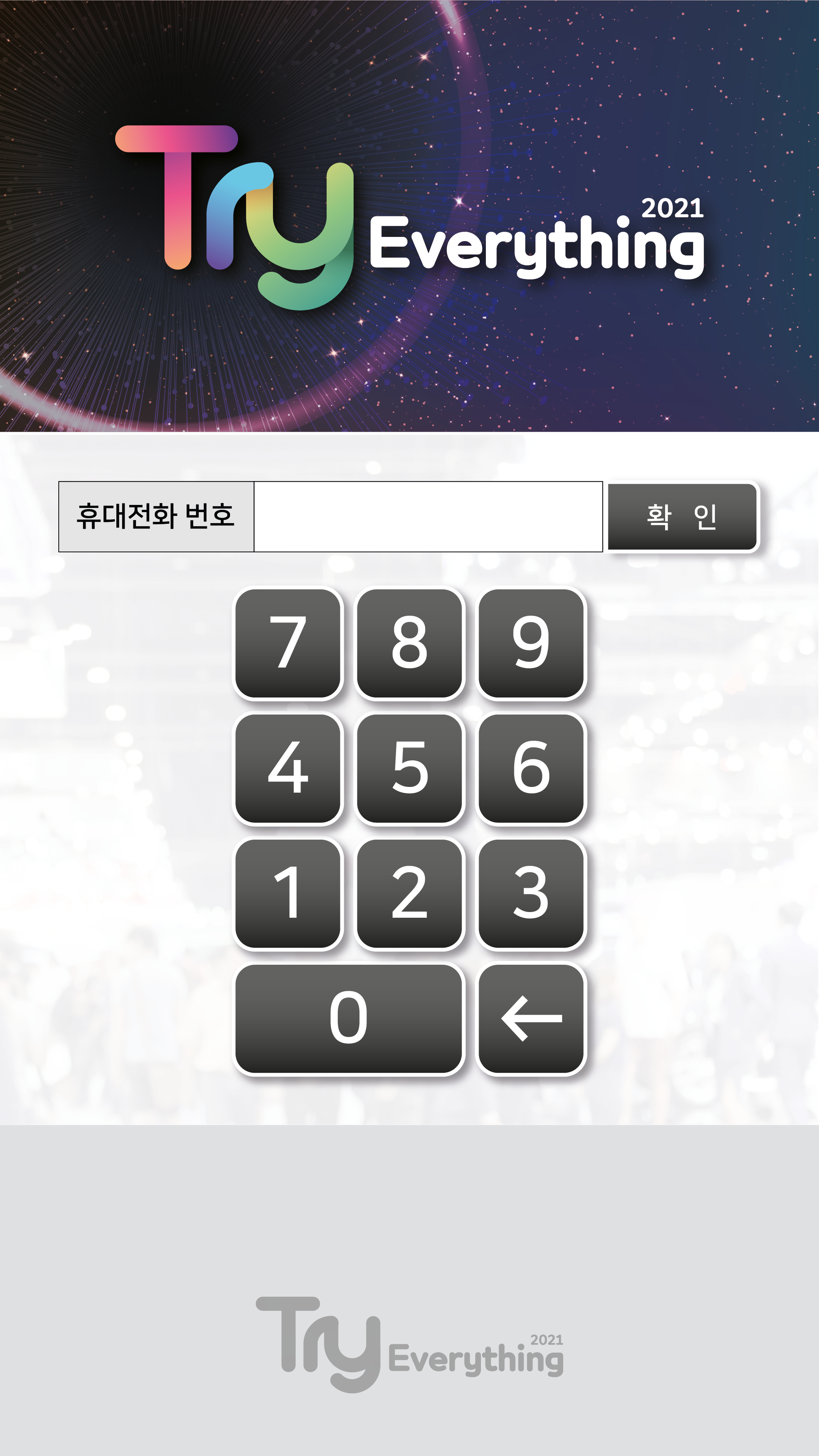Select the 3 key
The image size is (819, 1456).
click(531, 893)
